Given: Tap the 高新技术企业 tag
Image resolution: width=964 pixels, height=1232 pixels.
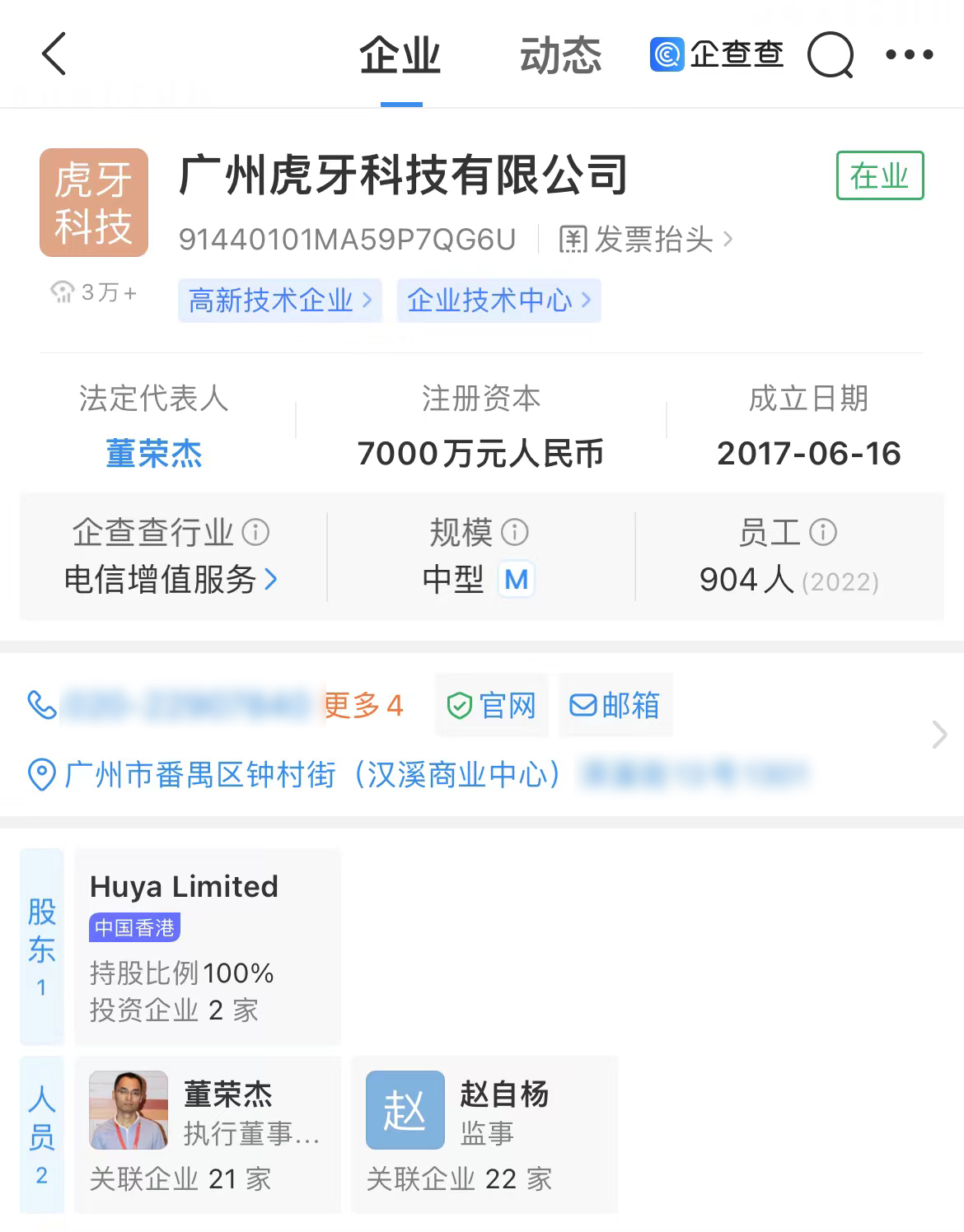Looking at the screenshot, I should [279, 301].
